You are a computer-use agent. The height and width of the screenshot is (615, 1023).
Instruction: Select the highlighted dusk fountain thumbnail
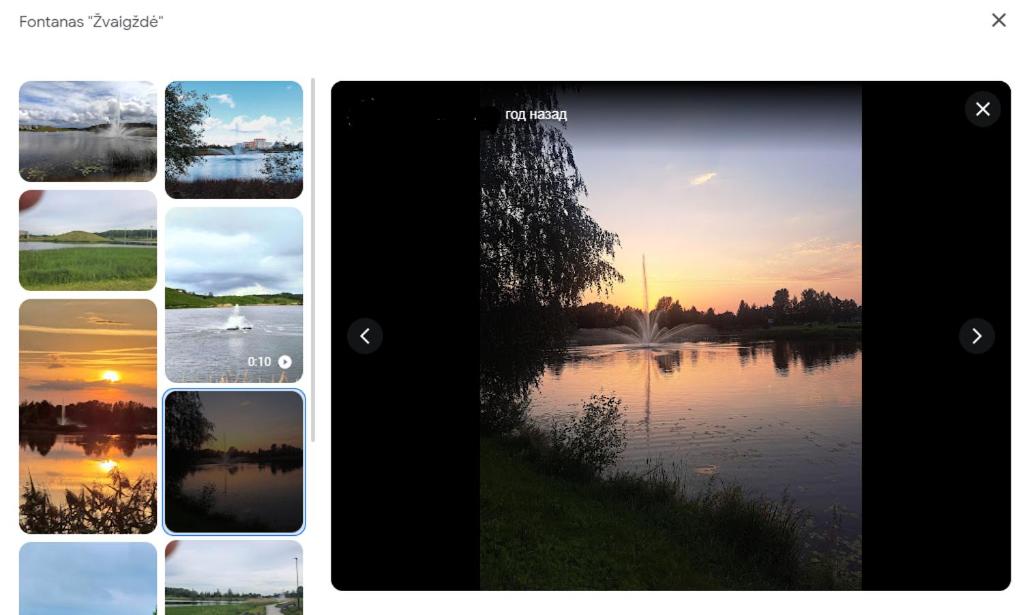(x=234, y=462)
